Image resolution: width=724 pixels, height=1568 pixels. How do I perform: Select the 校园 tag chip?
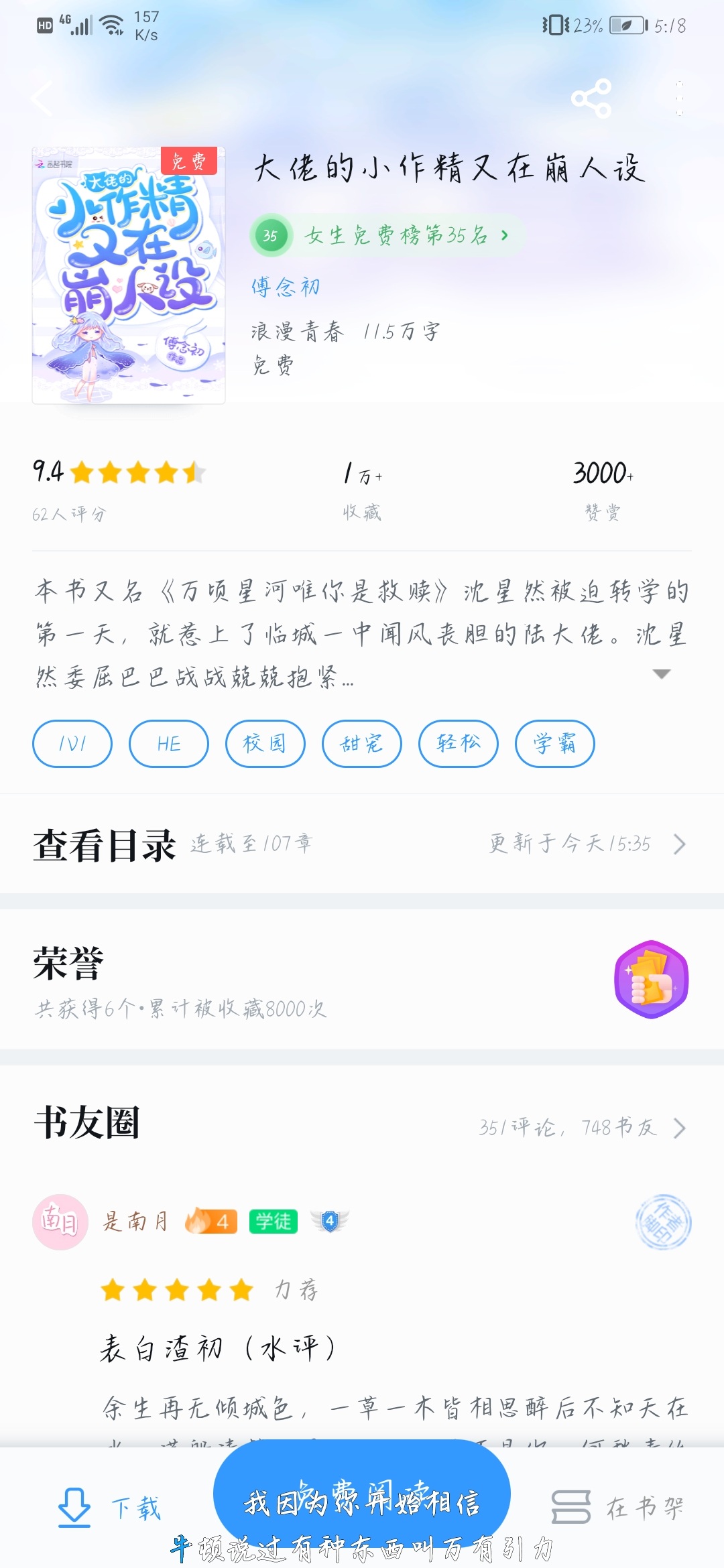coord(265,744)
